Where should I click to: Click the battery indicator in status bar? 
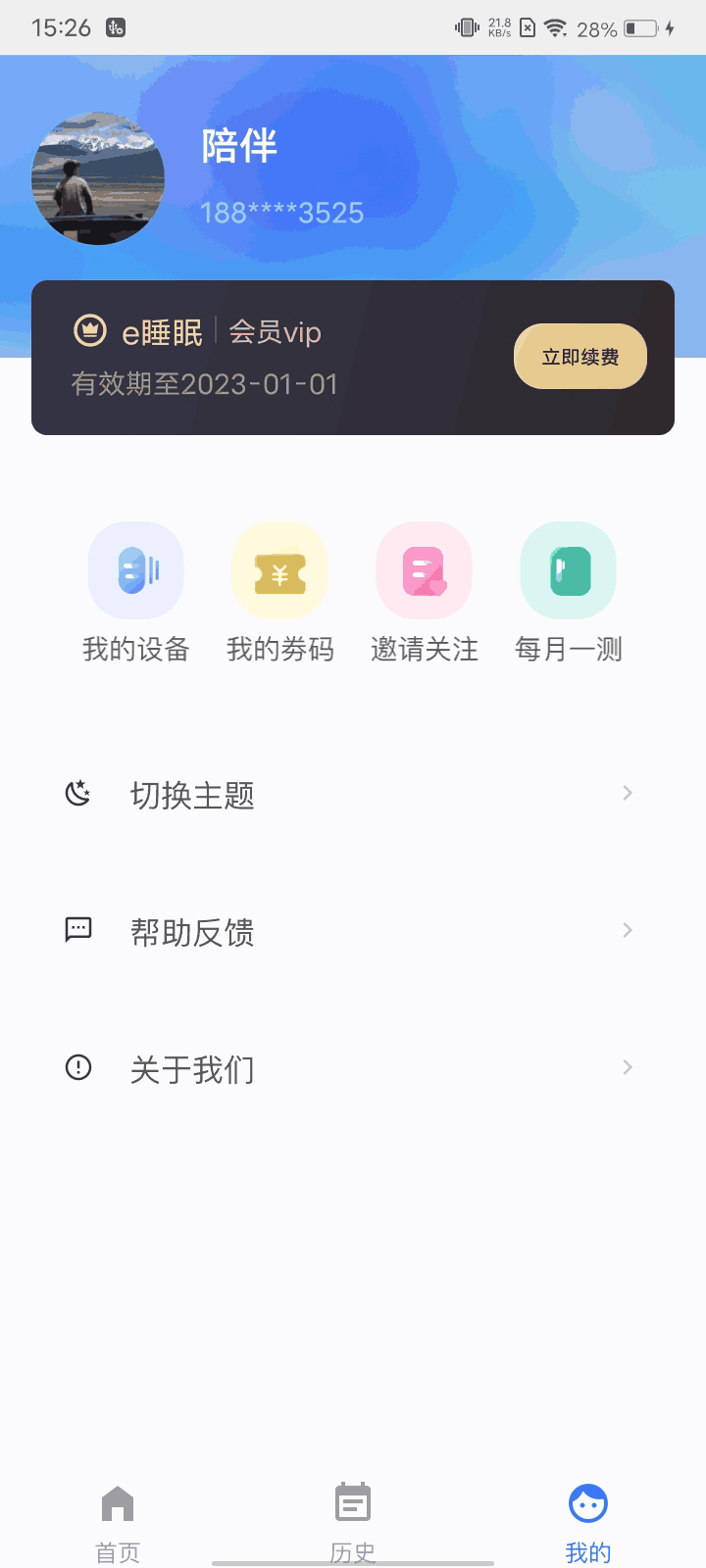[x=642, y=27]
